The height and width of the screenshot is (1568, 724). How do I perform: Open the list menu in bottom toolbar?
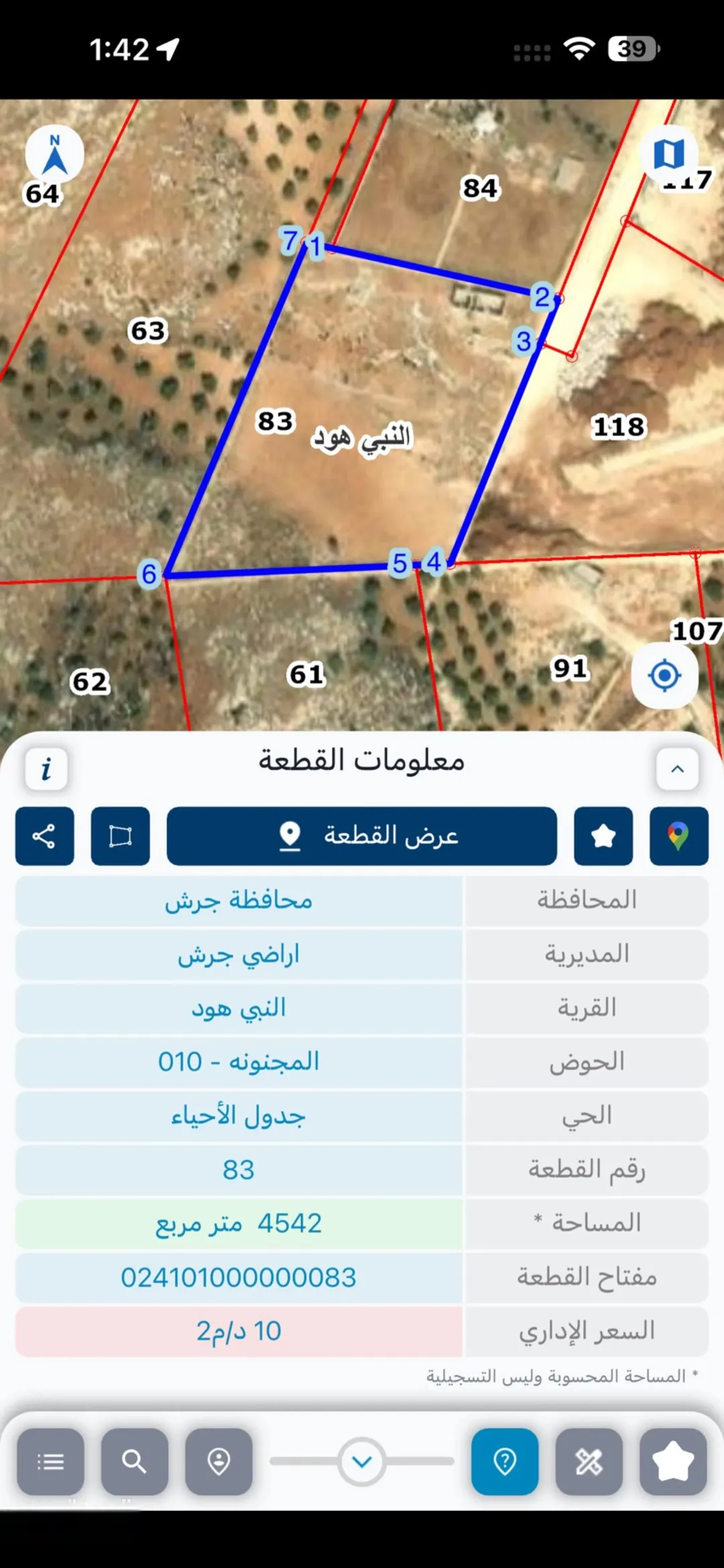click(x=51, y=1461)
